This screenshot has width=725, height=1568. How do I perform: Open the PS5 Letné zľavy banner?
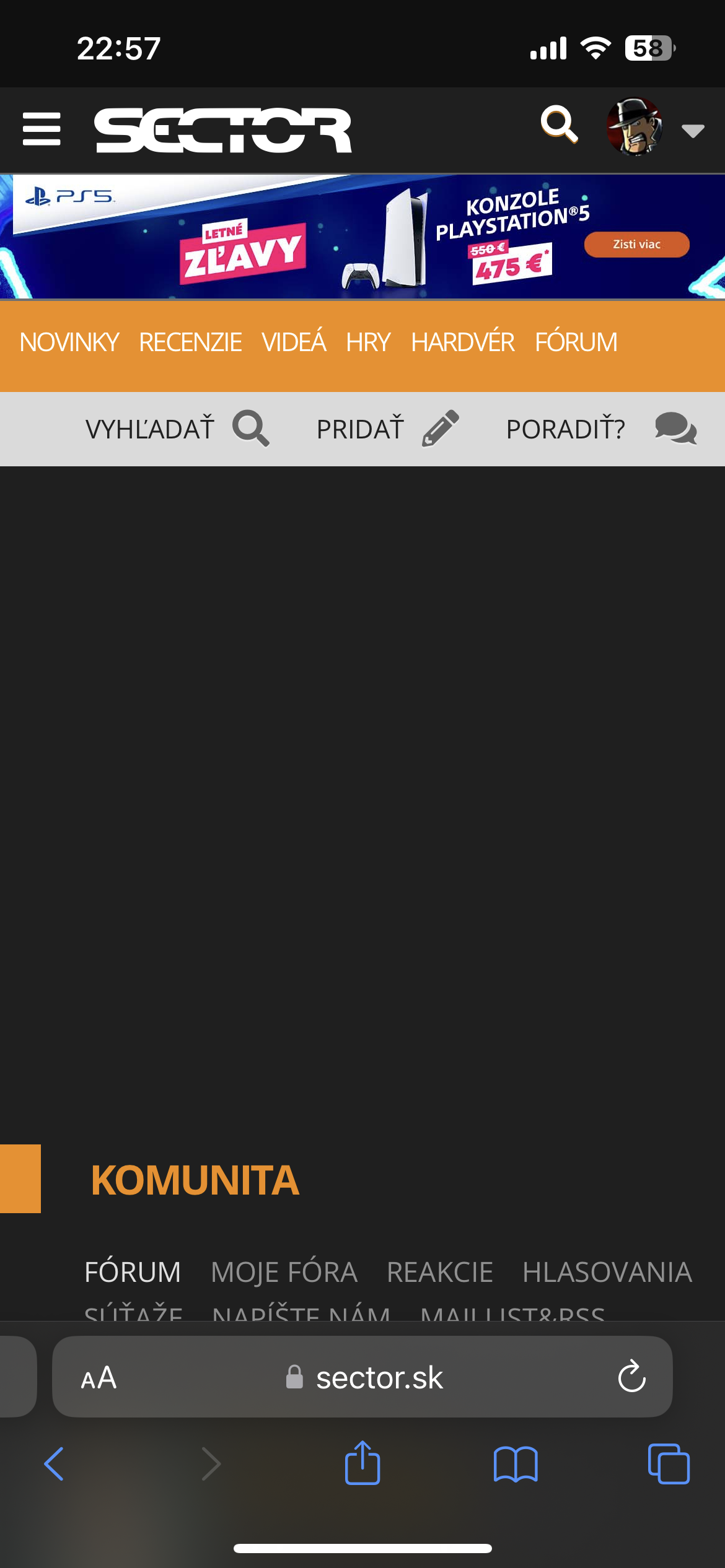click(x=362, y=237)
